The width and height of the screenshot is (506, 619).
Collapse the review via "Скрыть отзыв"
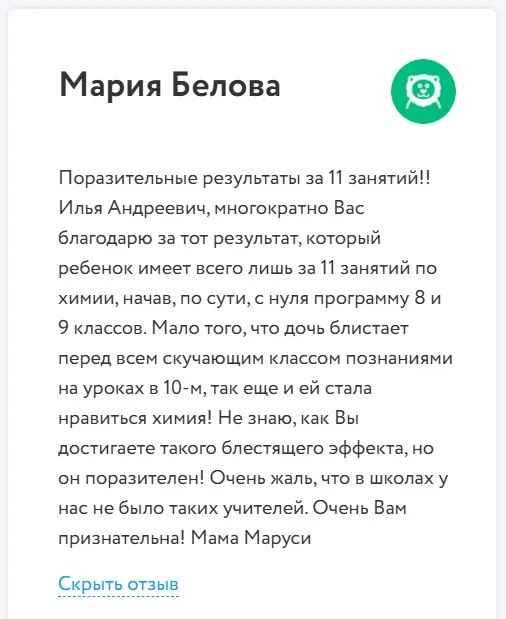point(118,584)
